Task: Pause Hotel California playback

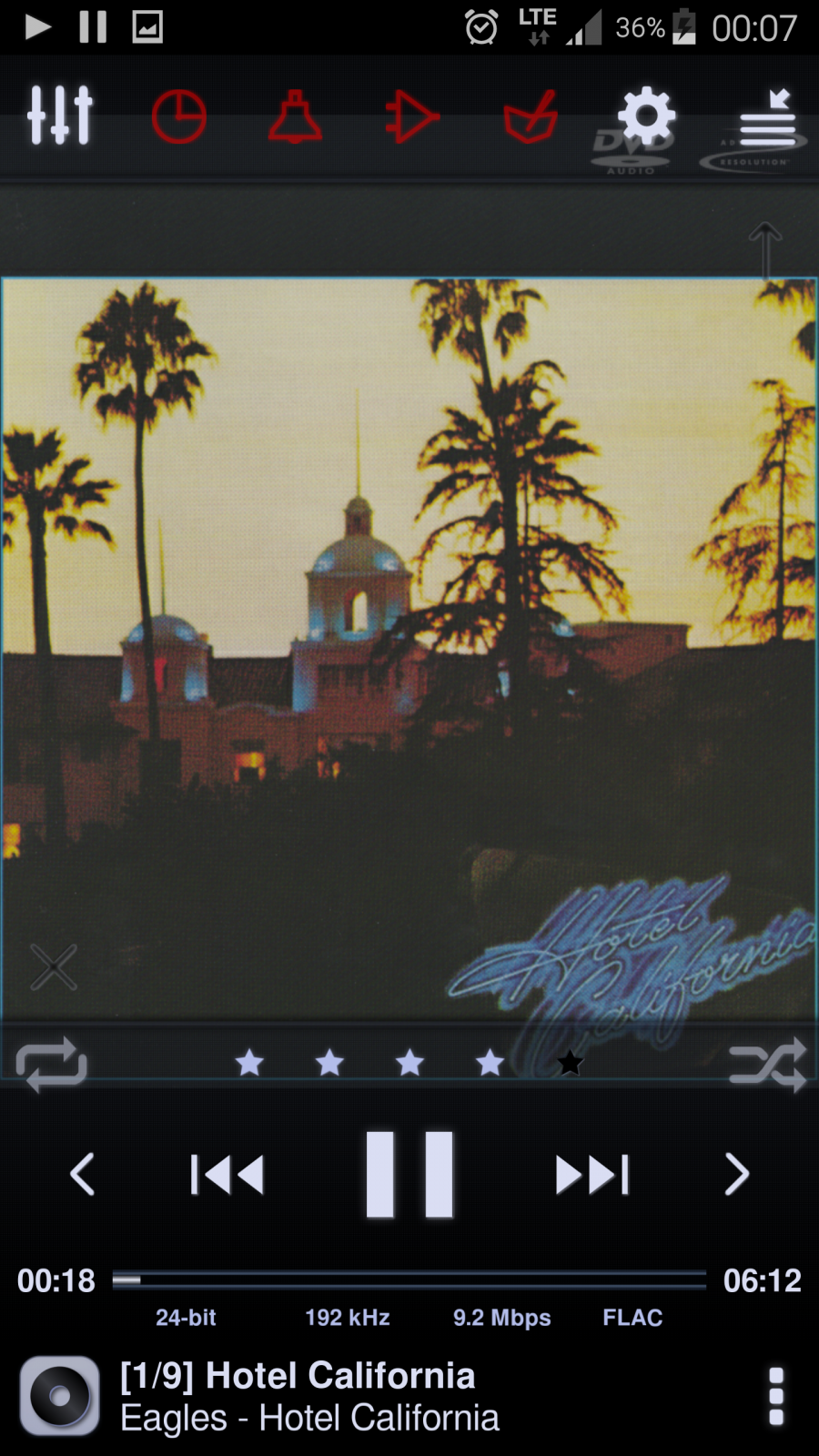Action: click(409, 1174)
